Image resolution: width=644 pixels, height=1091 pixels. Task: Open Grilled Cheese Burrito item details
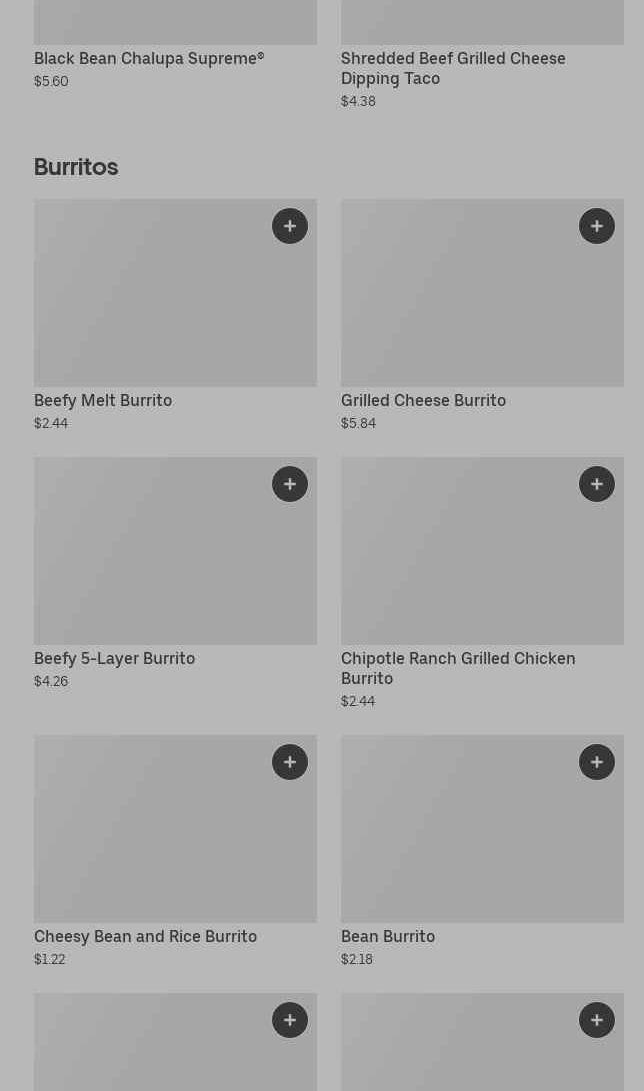pos(460,300)
